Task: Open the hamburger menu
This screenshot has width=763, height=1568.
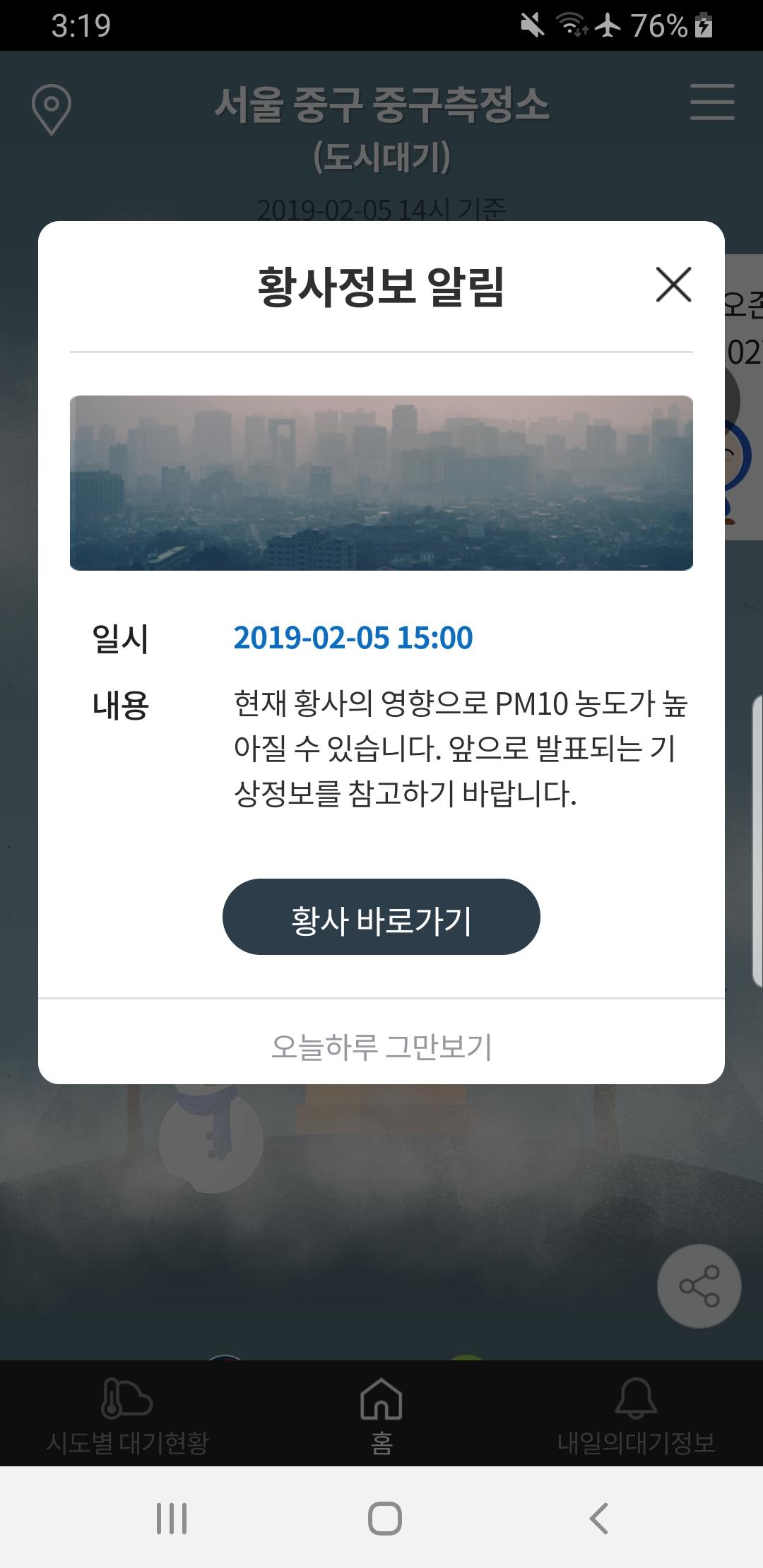Action: coord(711,102)
